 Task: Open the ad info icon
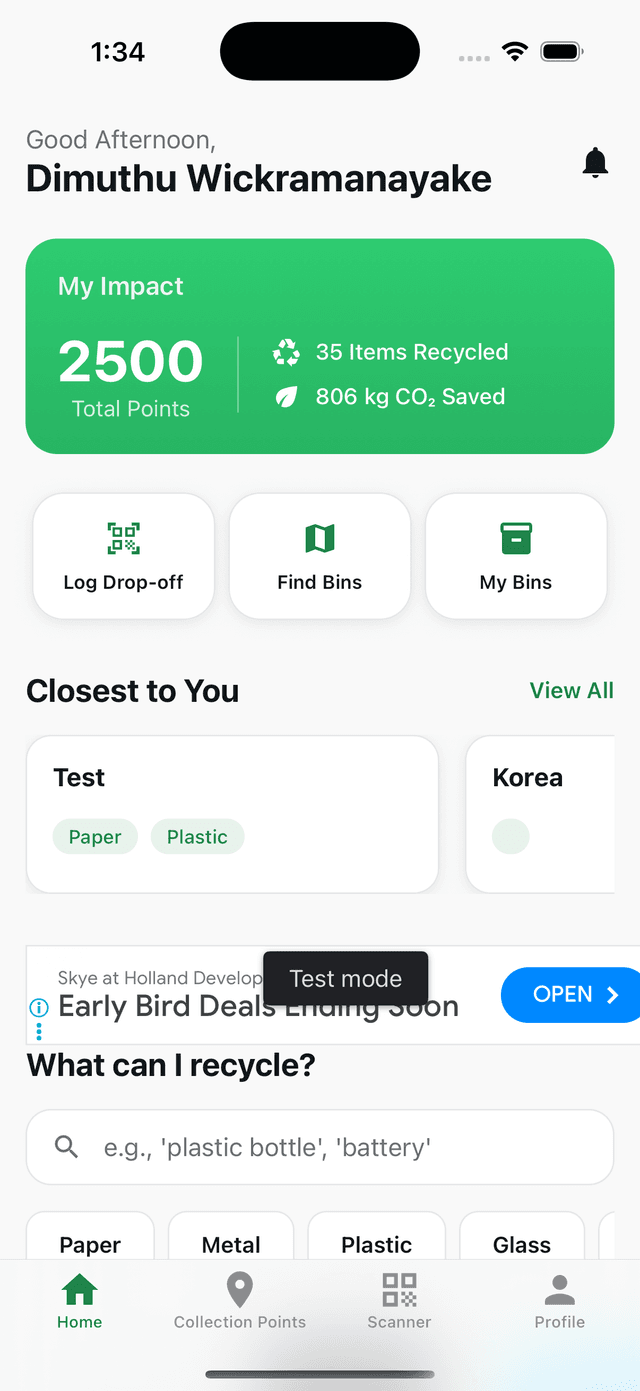[x=39, y=1007]
